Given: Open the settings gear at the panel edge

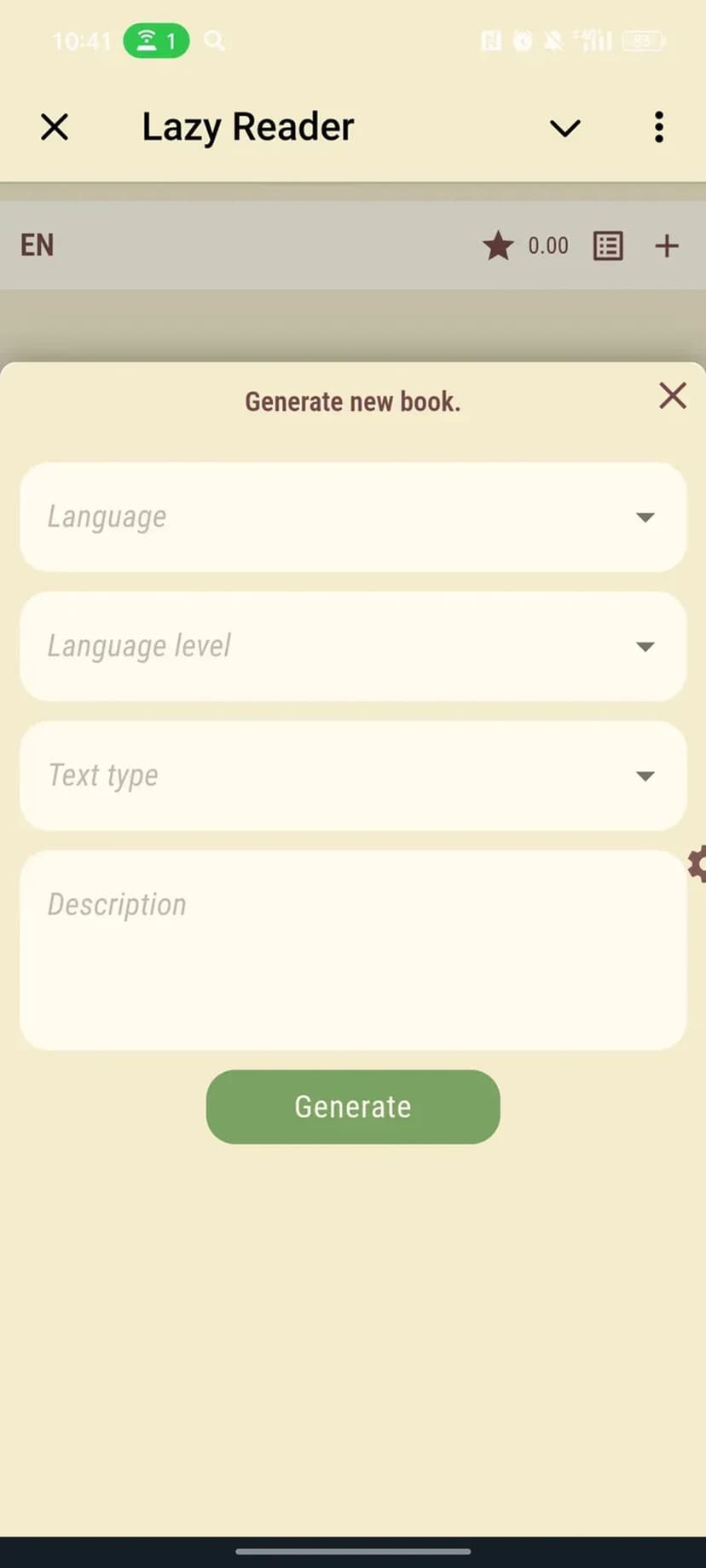Looking at the screenshot, I should 697,864.
